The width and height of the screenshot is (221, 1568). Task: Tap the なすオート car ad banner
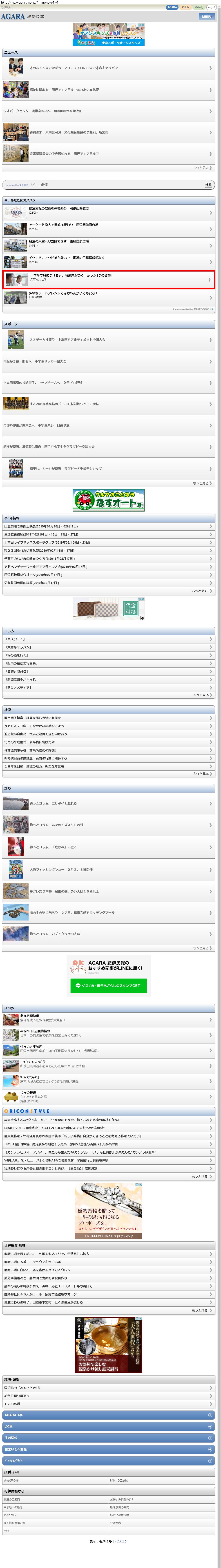(109, 500)
